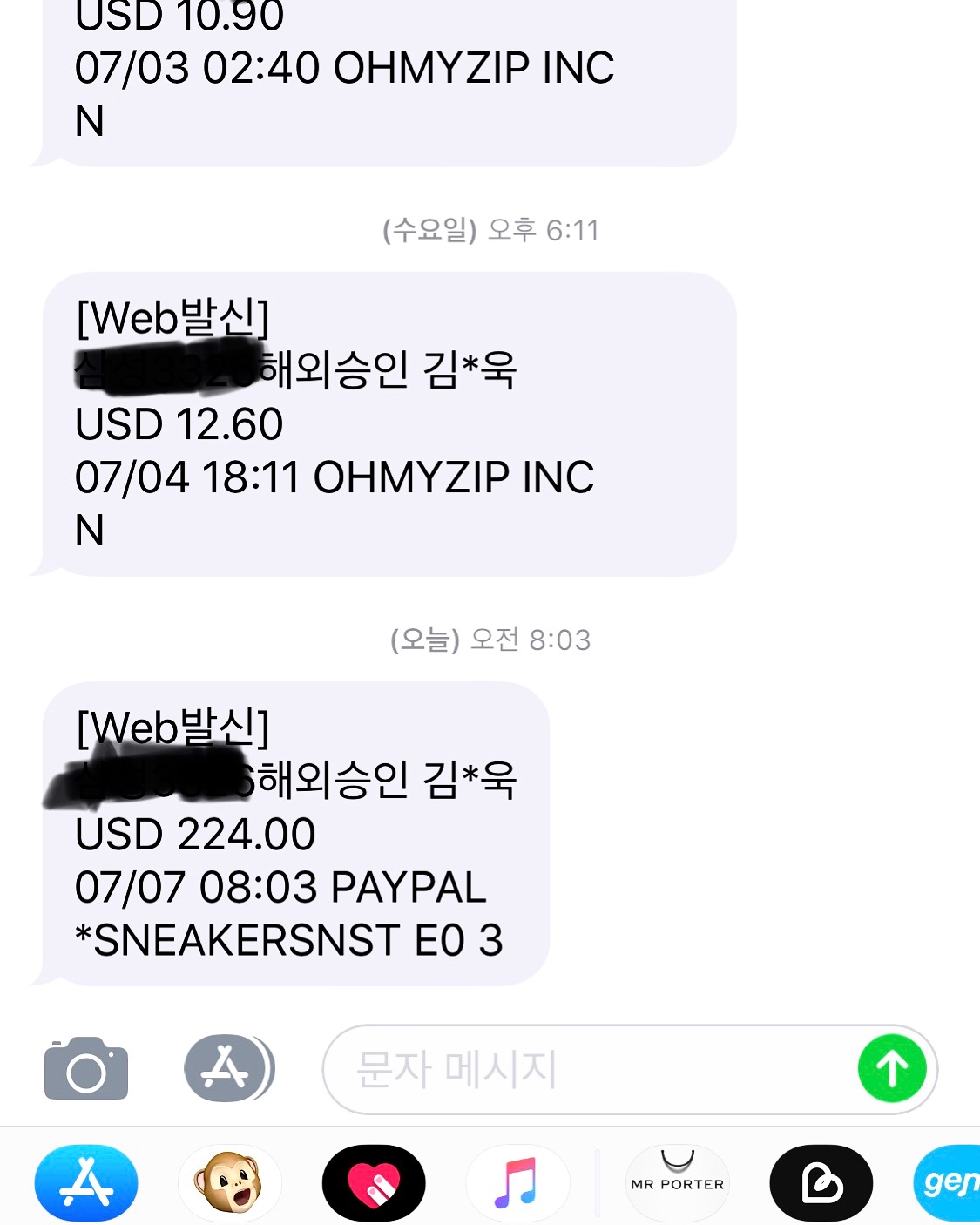Open the black heart-logo app in strip
This screenshot has width=980, height=1225.
point(821,1183)
